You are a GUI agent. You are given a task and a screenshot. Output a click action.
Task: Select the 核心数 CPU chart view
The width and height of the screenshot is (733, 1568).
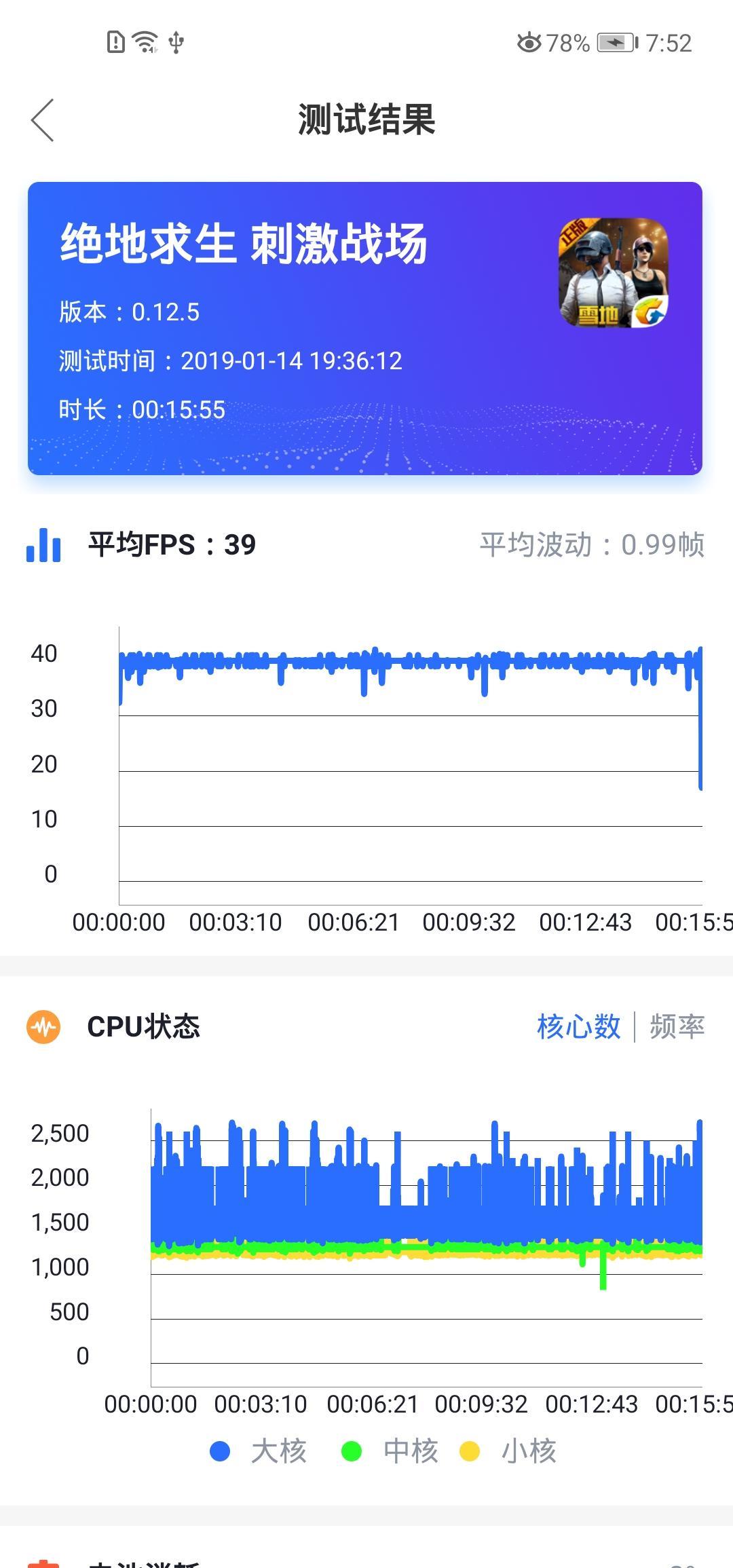(578, 1026)
